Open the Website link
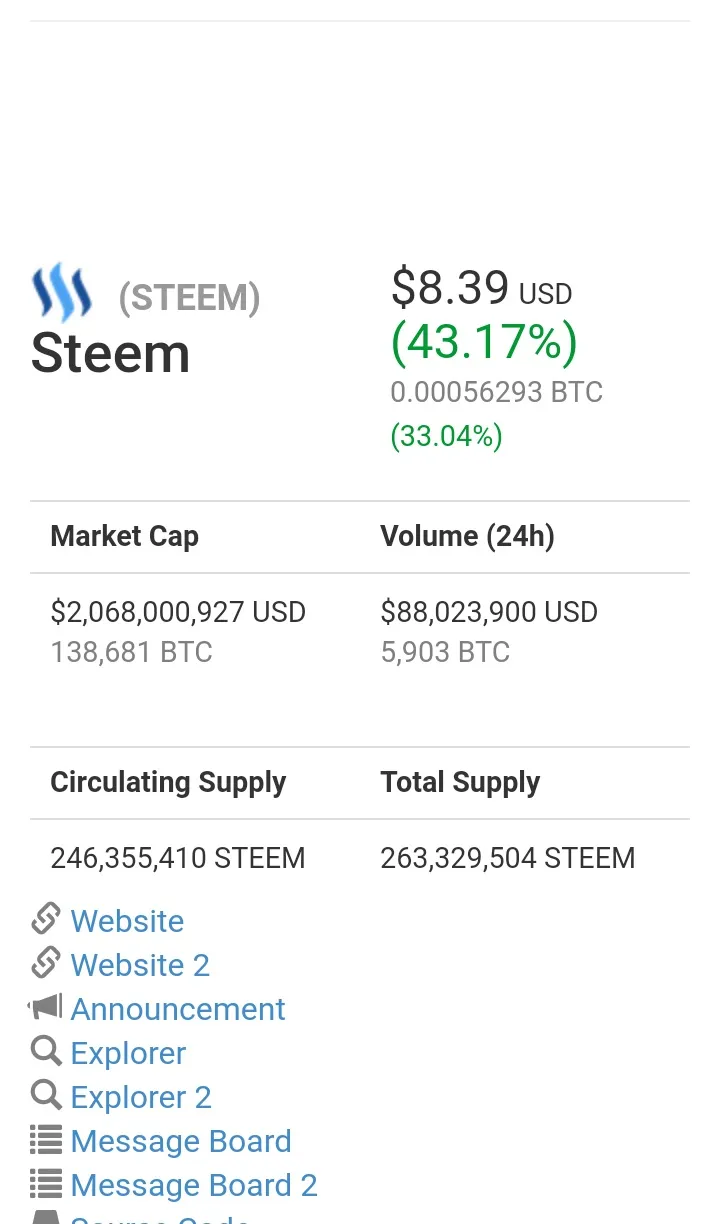Viewport: 720px width, 1224px height. pos(127,921)
